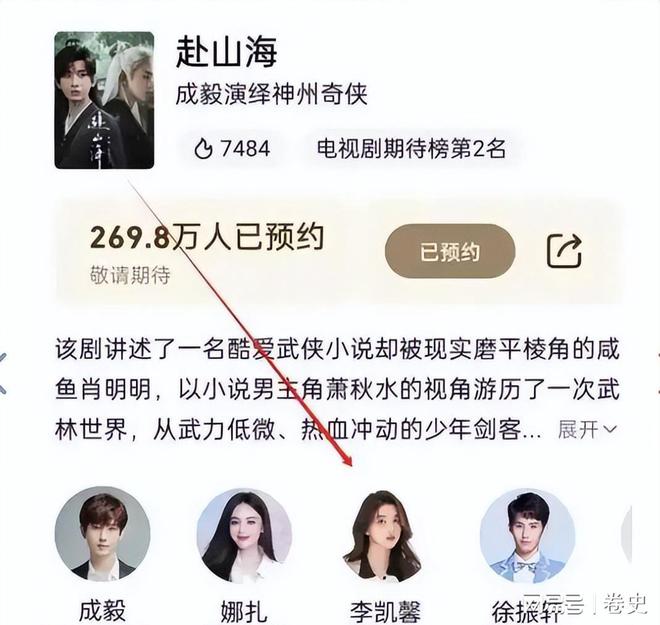The height and width of the screenshot is (625, 660).
Task: Open 徐振轩's cast profile
Action: pyautogui.click(x=527, y=534)
